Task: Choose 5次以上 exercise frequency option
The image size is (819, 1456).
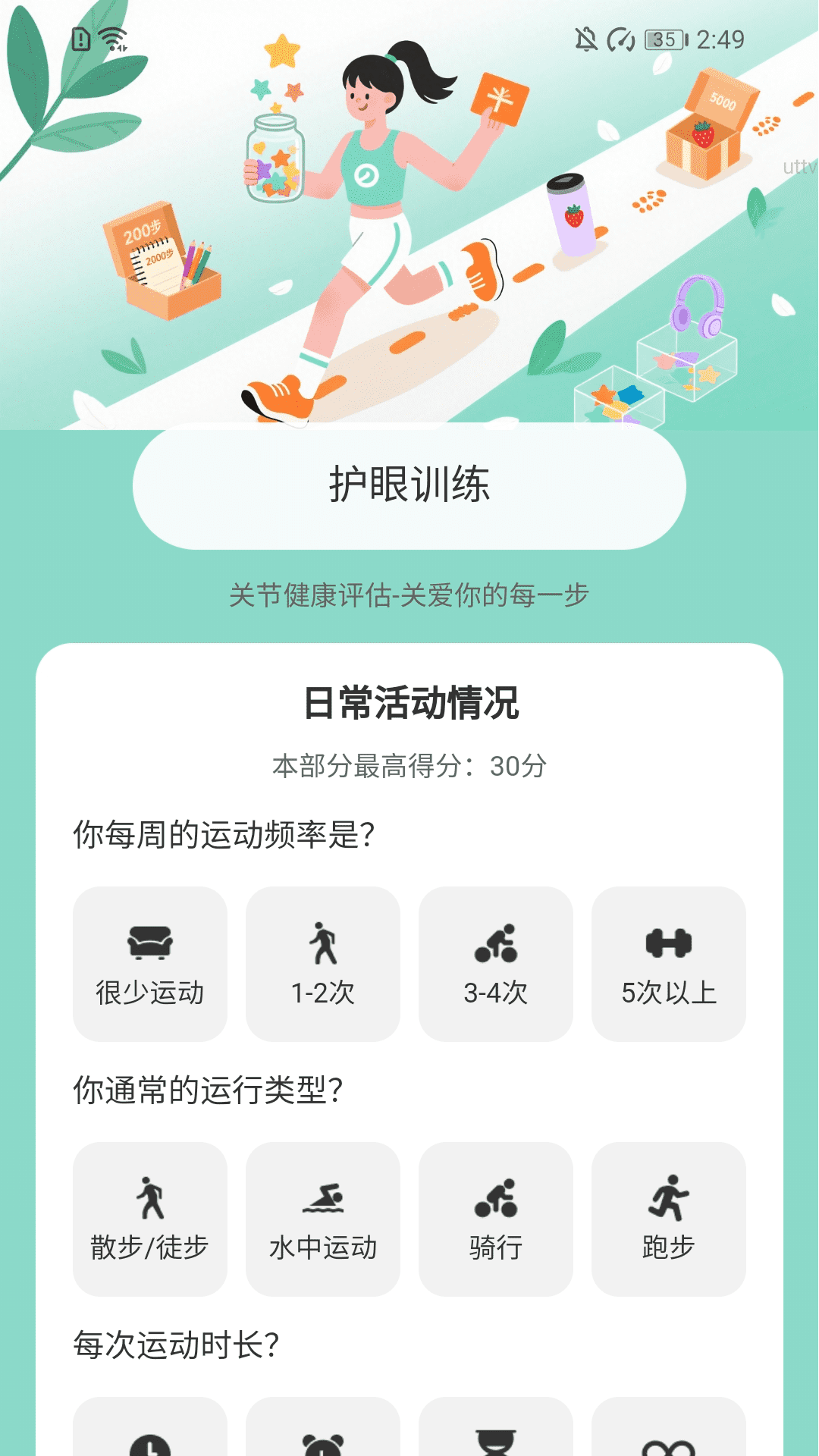Action: pyautogui.click(x=668, y=964)
